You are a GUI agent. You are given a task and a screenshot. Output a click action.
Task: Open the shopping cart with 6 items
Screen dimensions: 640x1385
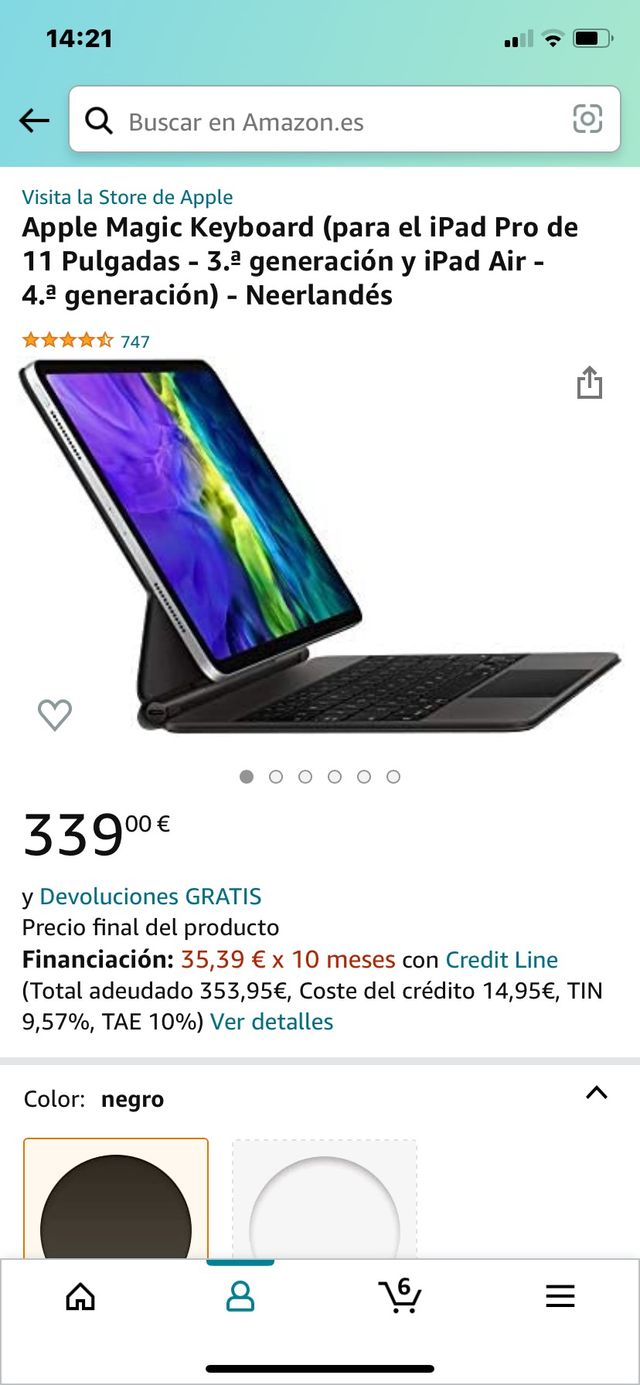[400, 1296]
